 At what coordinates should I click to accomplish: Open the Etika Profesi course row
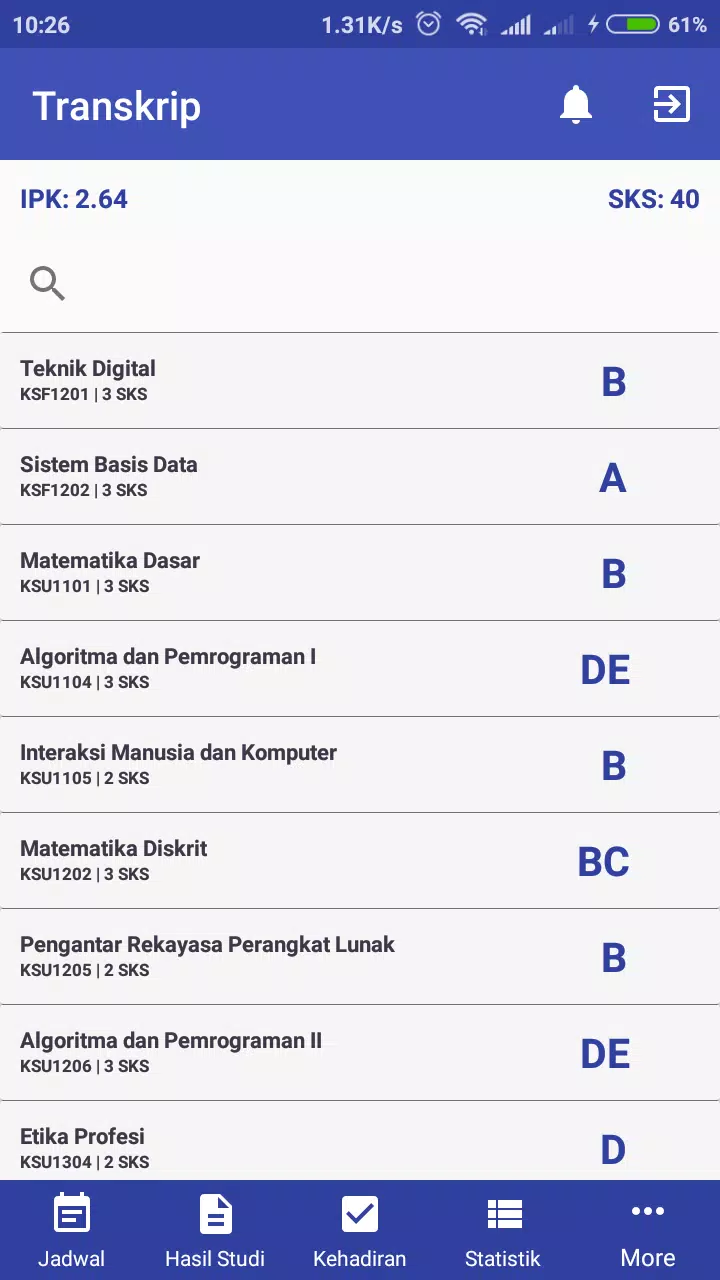click(360, 1145)
